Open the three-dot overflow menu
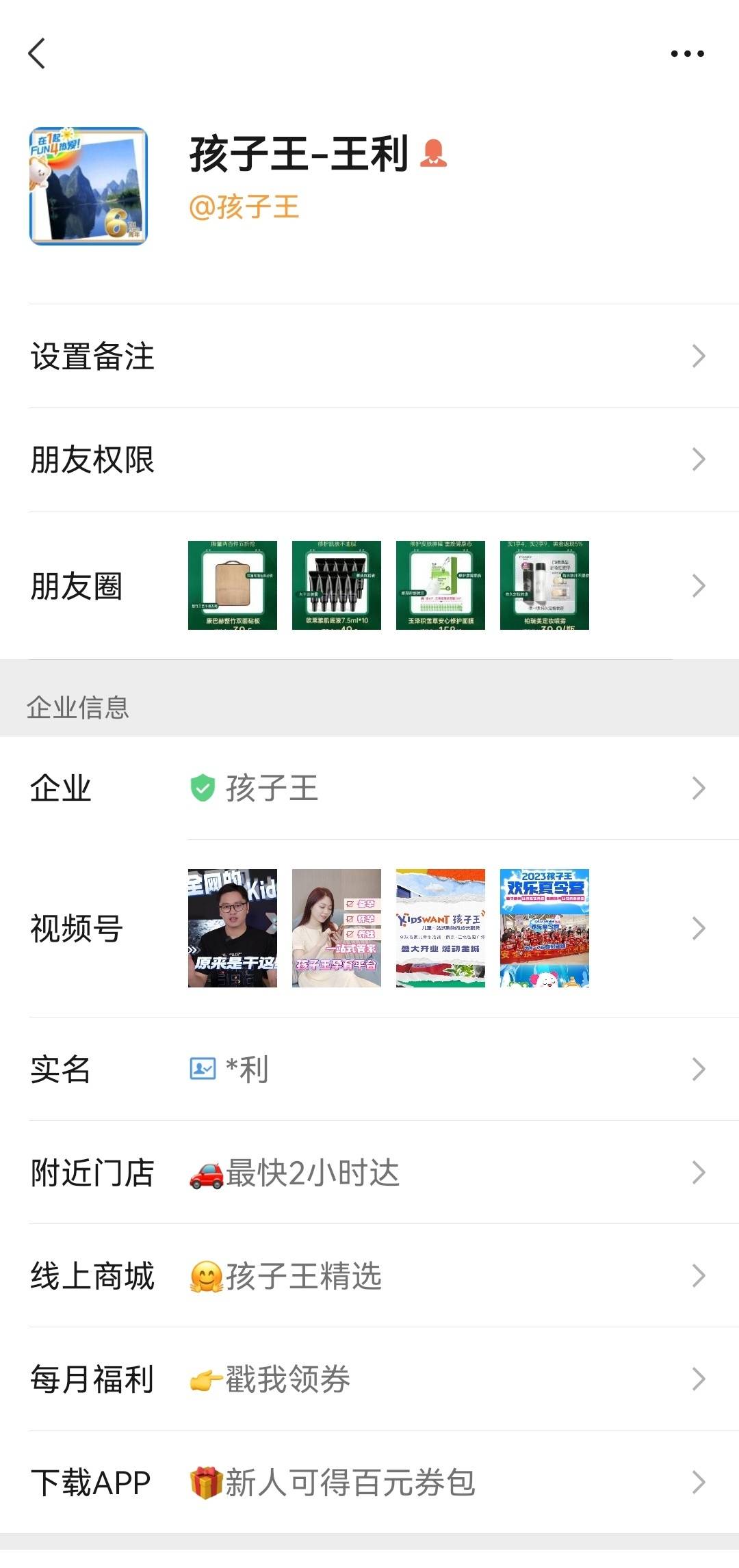 coord(687,53)
